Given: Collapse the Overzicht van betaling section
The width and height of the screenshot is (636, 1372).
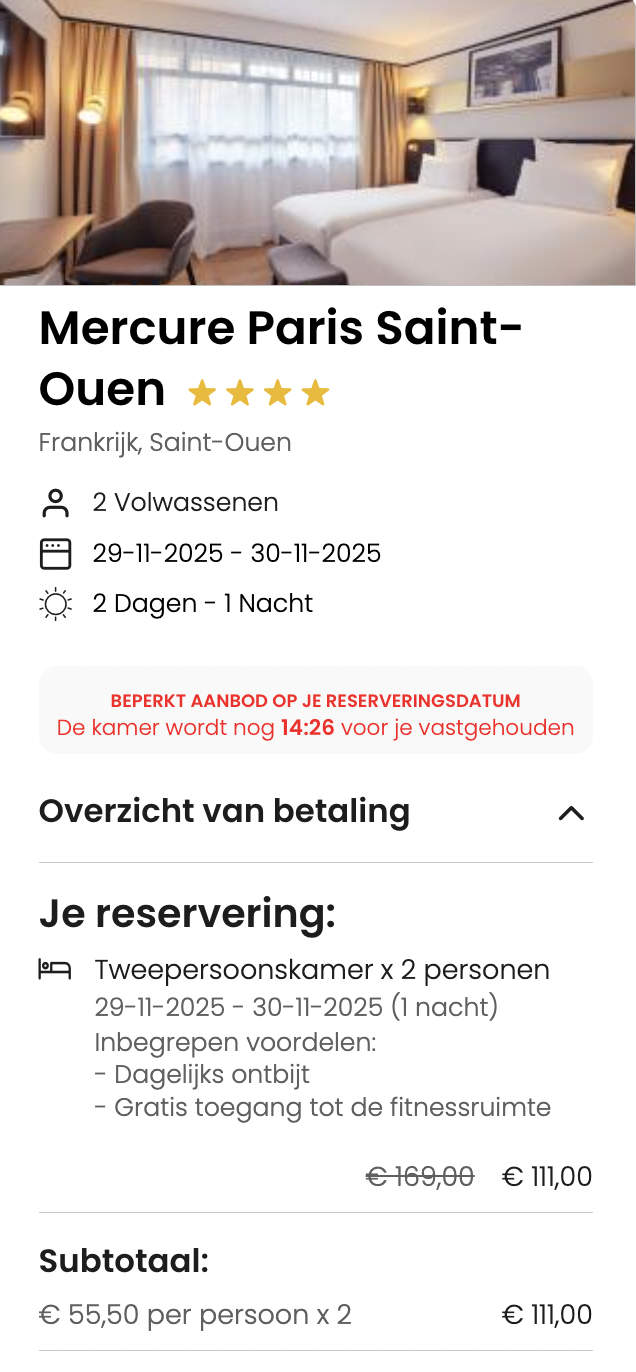Looking at the screenshot, I should [x=570, y=813].
